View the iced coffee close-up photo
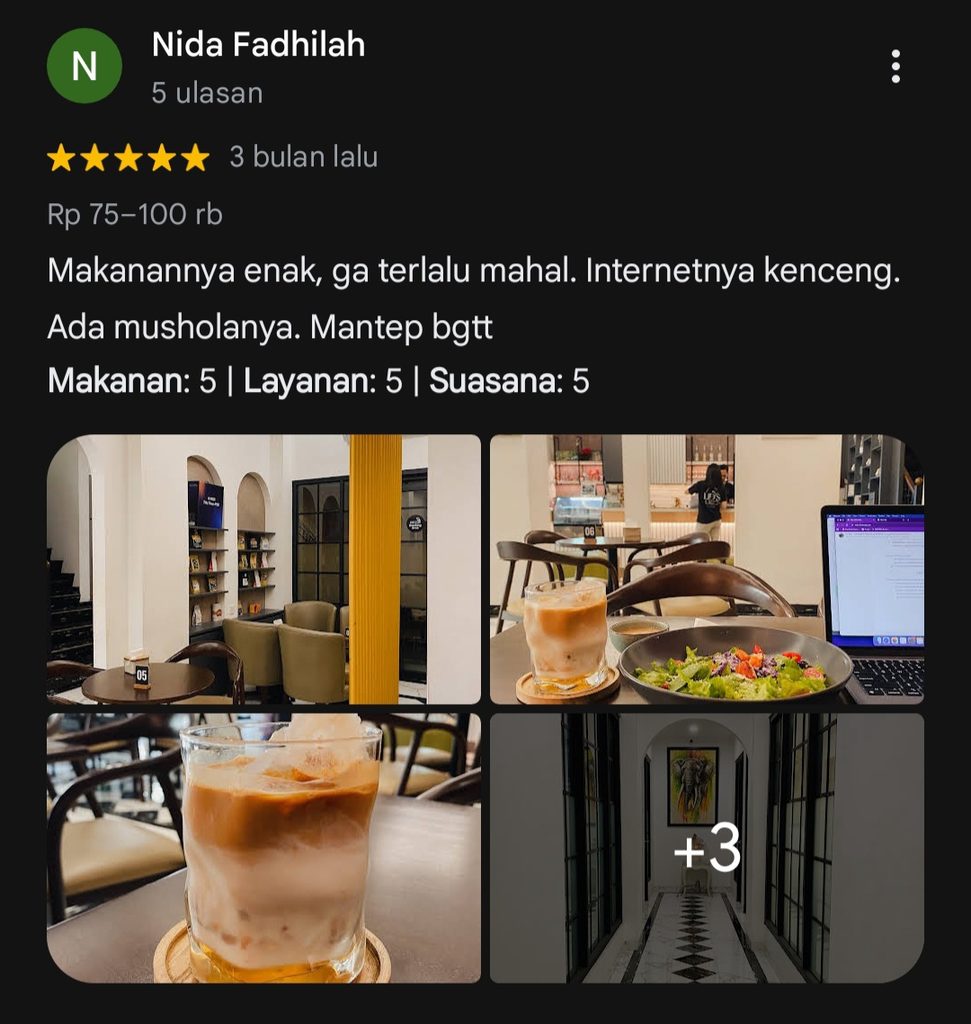The image size is (971, 1024). pos(264,848)
